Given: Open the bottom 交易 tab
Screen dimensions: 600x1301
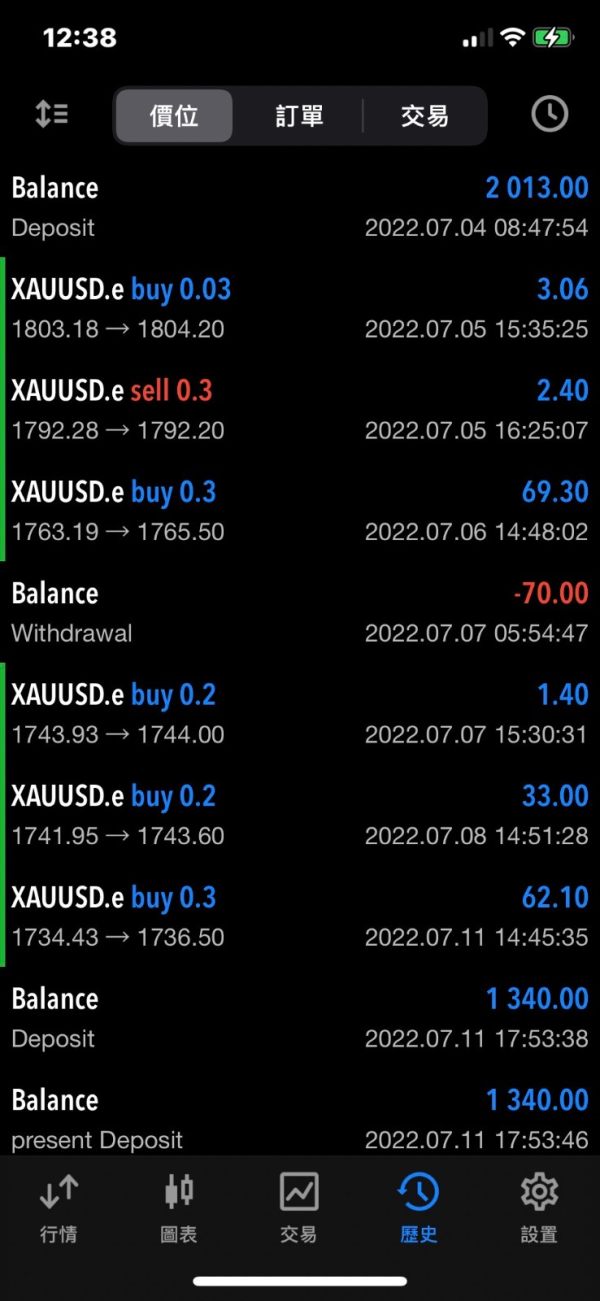Looking at the screenshot, I should [299, 1208].
